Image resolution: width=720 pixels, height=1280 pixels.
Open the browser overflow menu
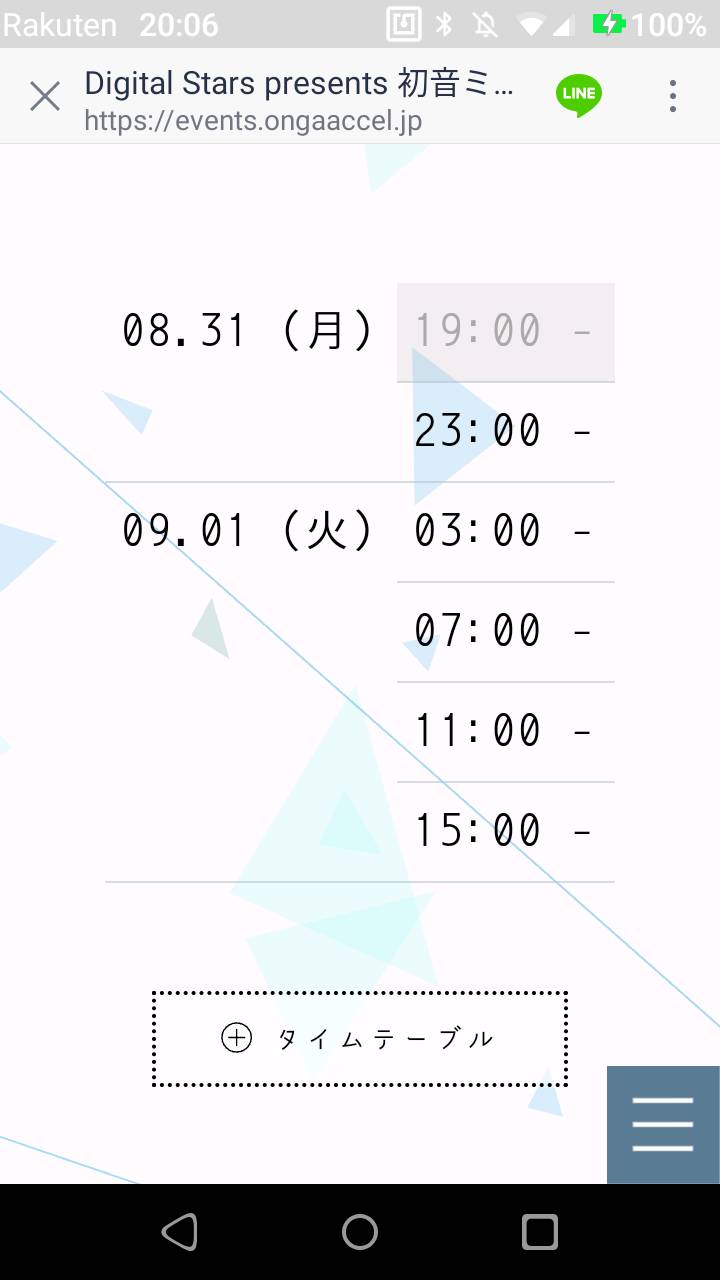pos(673,96)
